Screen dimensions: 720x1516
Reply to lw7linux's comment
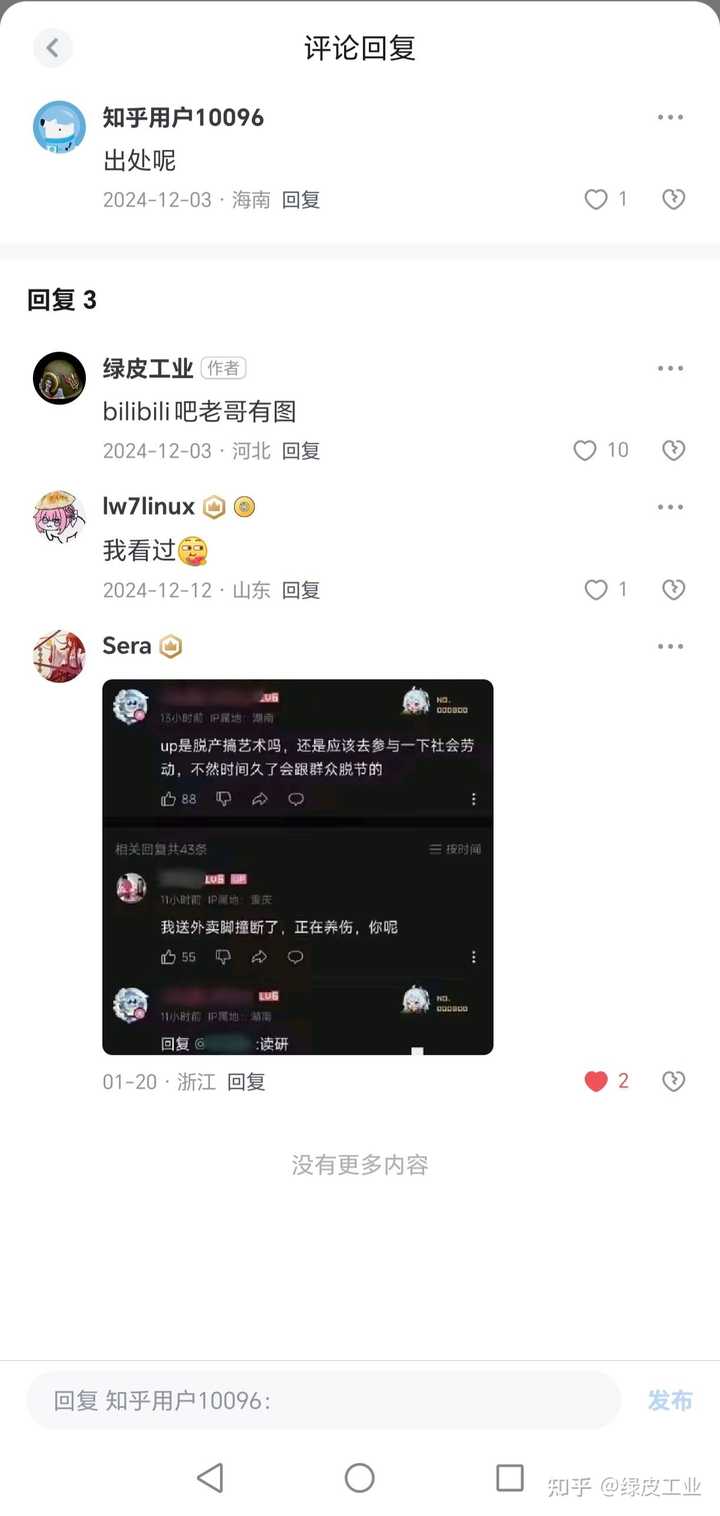click(300, 590)
